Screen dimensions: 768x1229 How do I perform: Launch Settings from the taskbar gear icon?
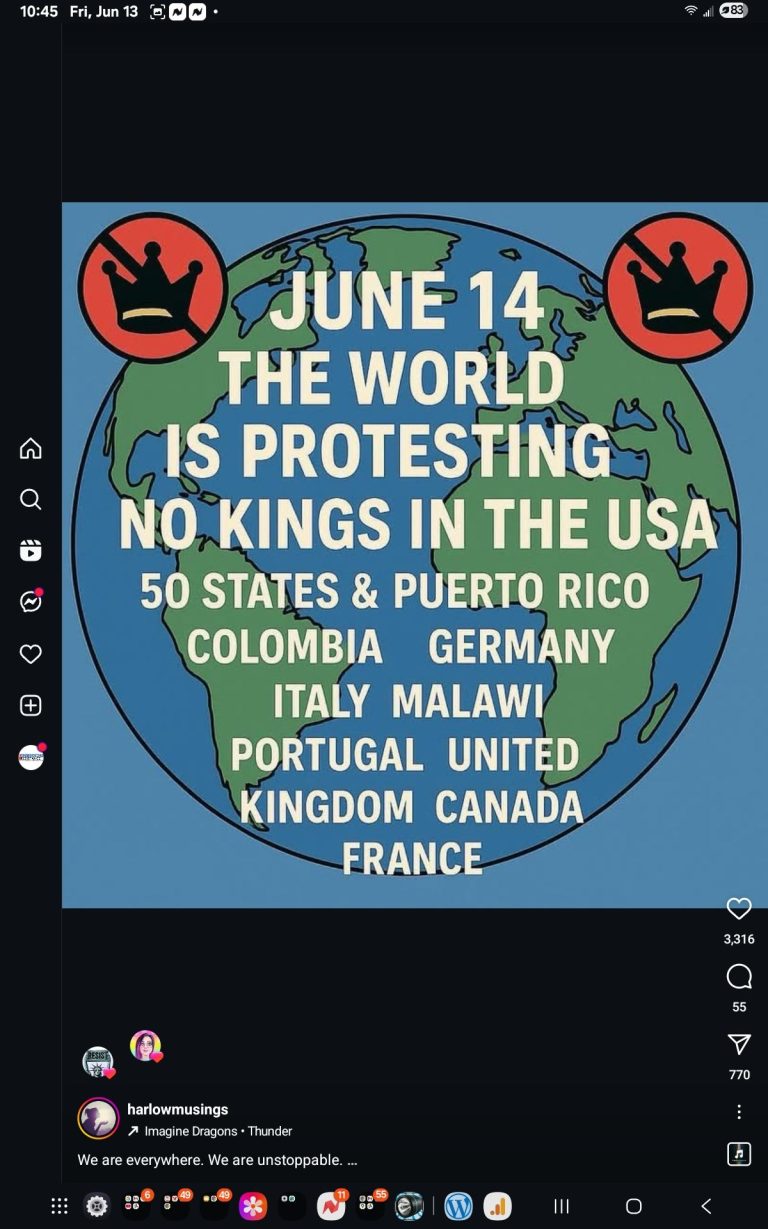[x=97, y=1206]
